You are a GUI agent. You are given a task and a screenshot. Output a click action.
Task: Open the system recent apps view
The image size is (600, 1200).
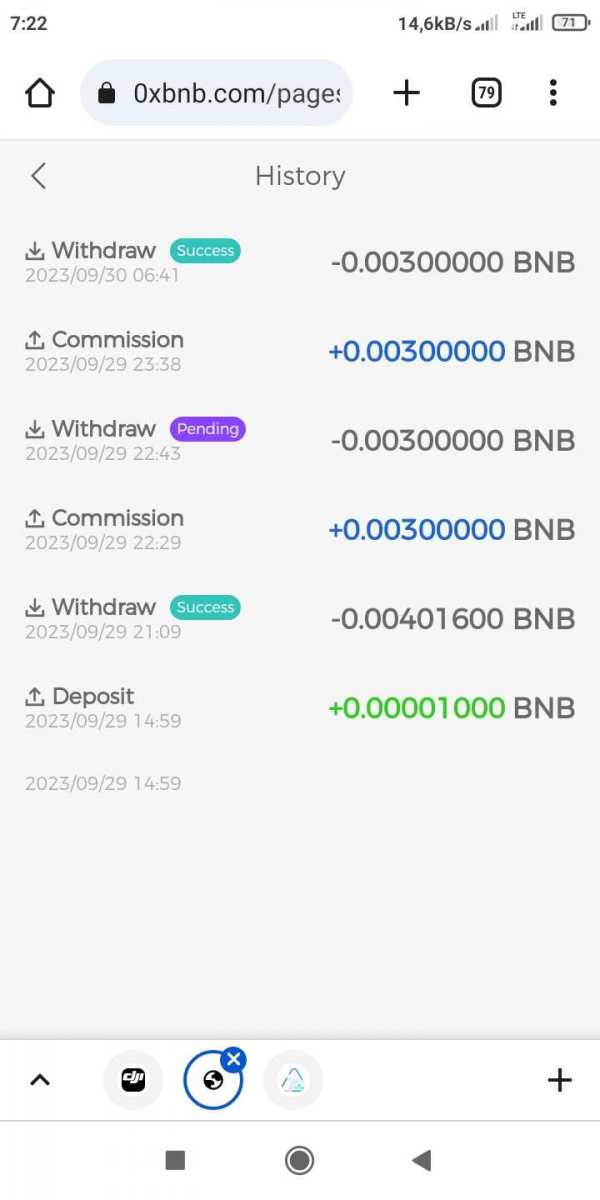click(175, 1160)
